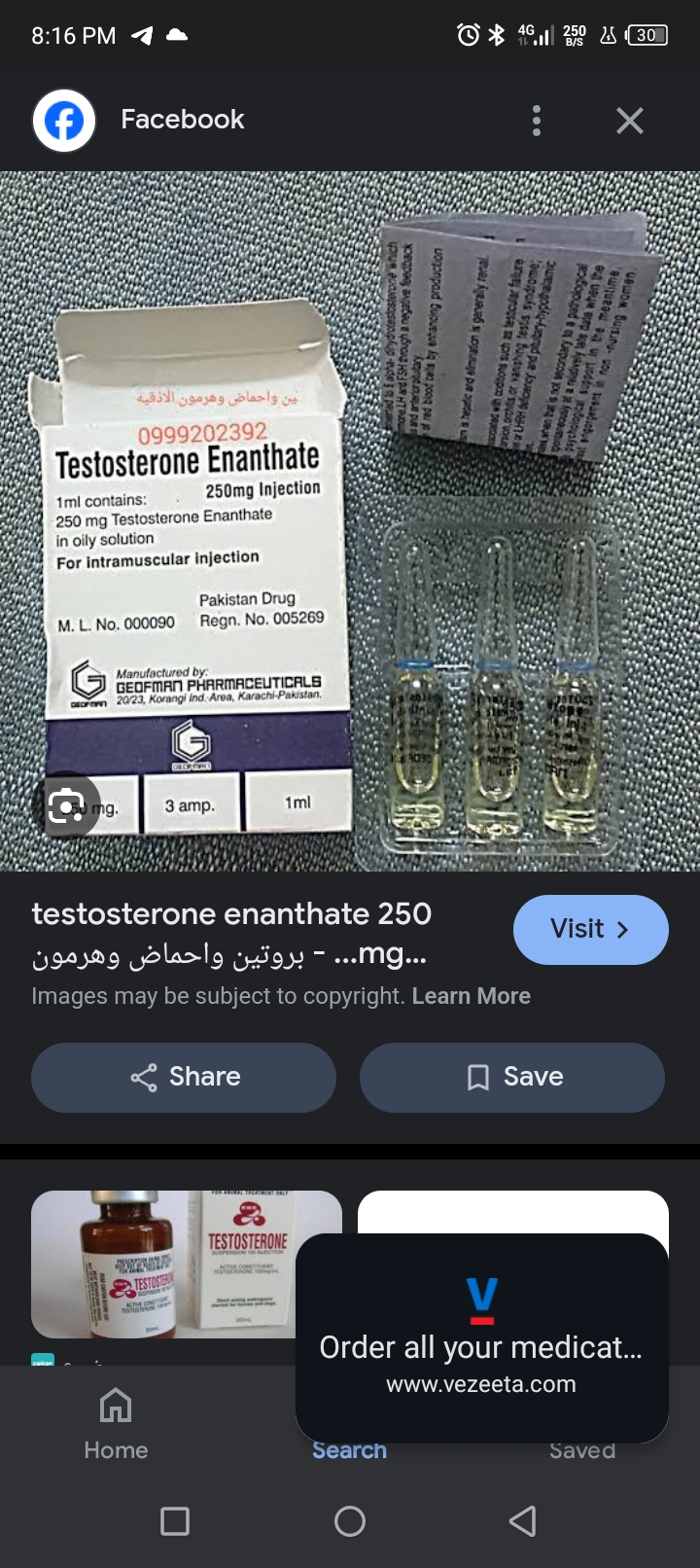Share this testosterone enanthate image
Image resolution: width=700 pixels, height=1568 pixels.
(184, 1077)
